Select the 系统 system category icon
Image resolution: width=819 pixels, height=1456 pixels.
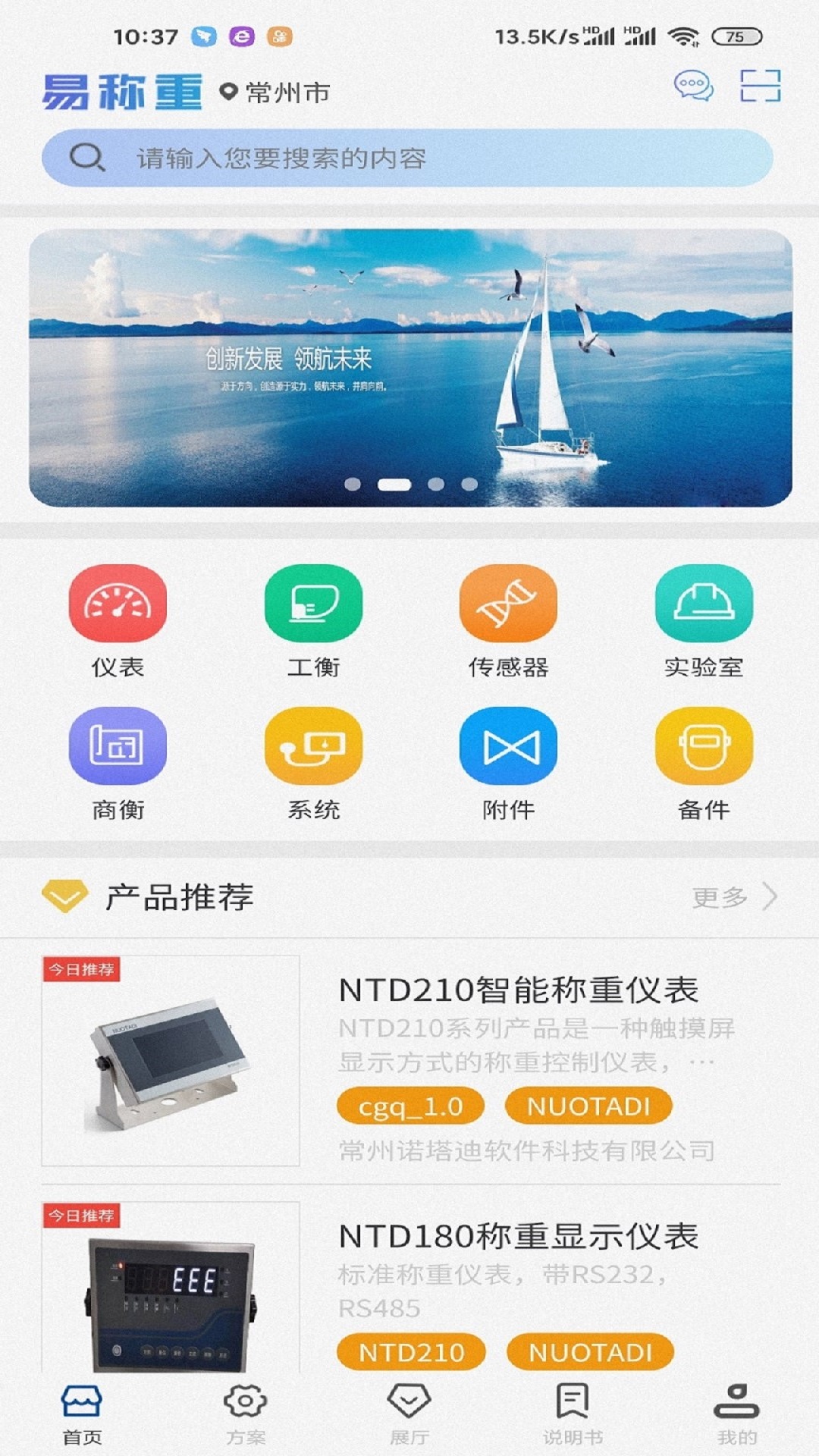(312, 747)
